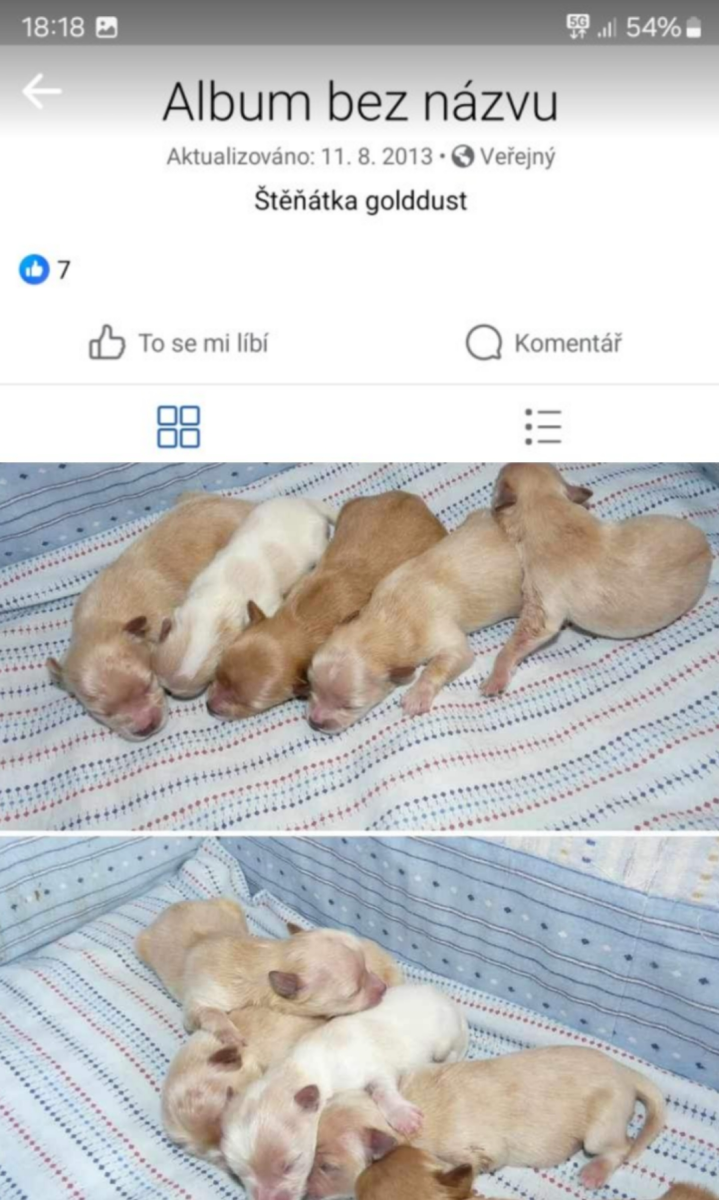
Task: Open the first puppies photo on striped blanket
Action: [359, 645]
